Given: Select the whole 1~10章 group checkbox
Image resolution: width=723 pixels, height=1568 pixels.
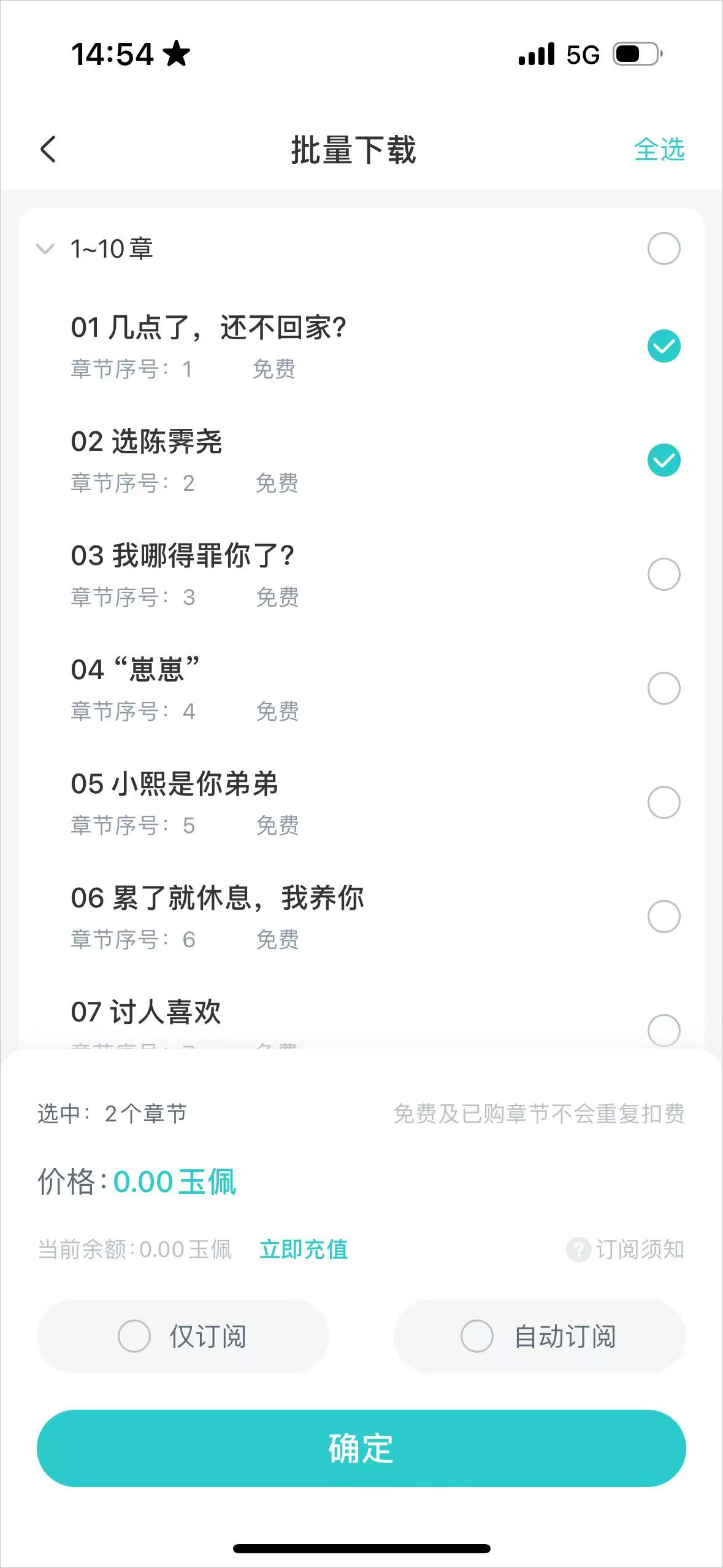Looking at the screenshot, I should point(664,248).
